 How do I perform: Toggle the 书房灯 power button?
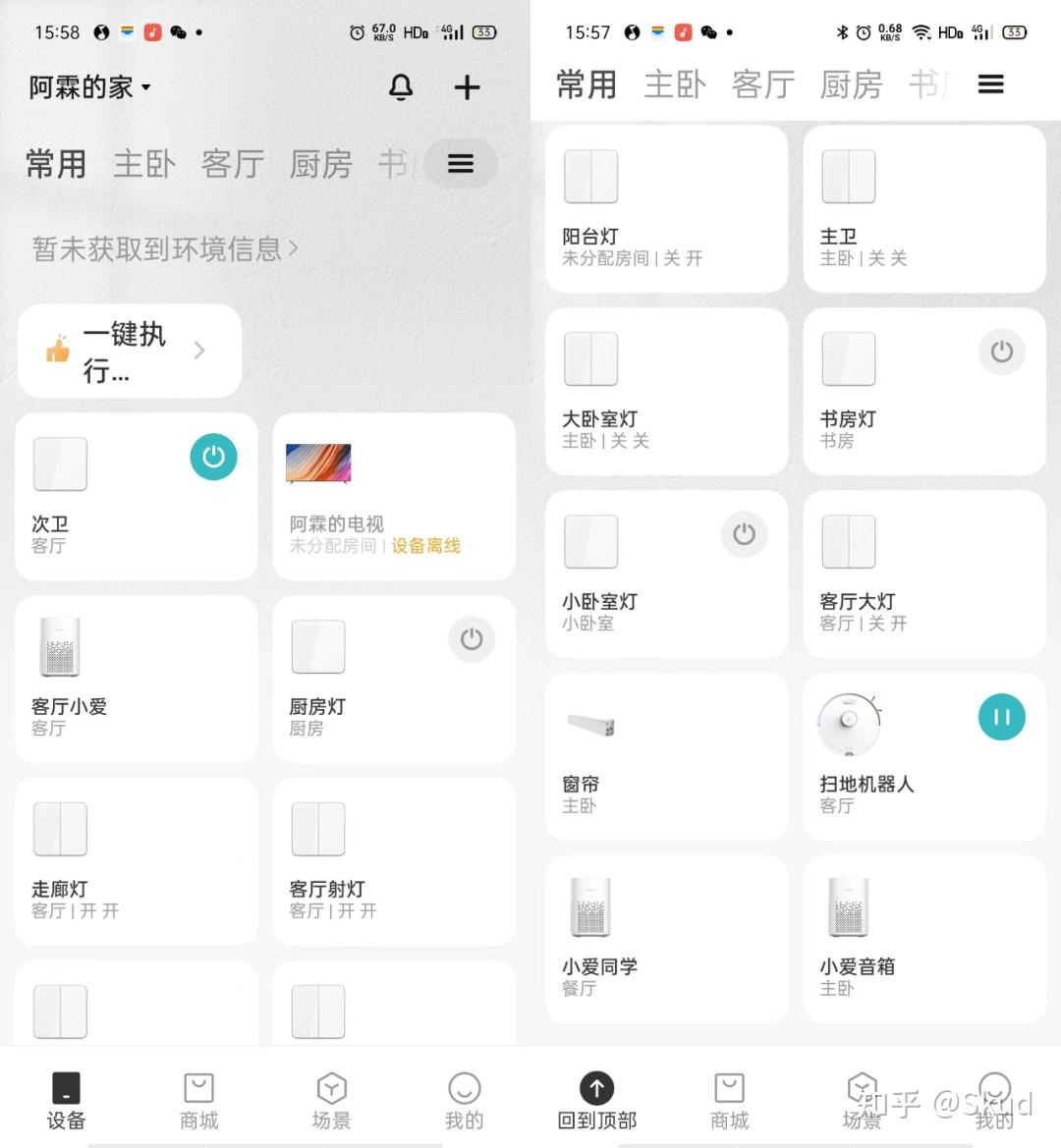[x=1001, y=352]
